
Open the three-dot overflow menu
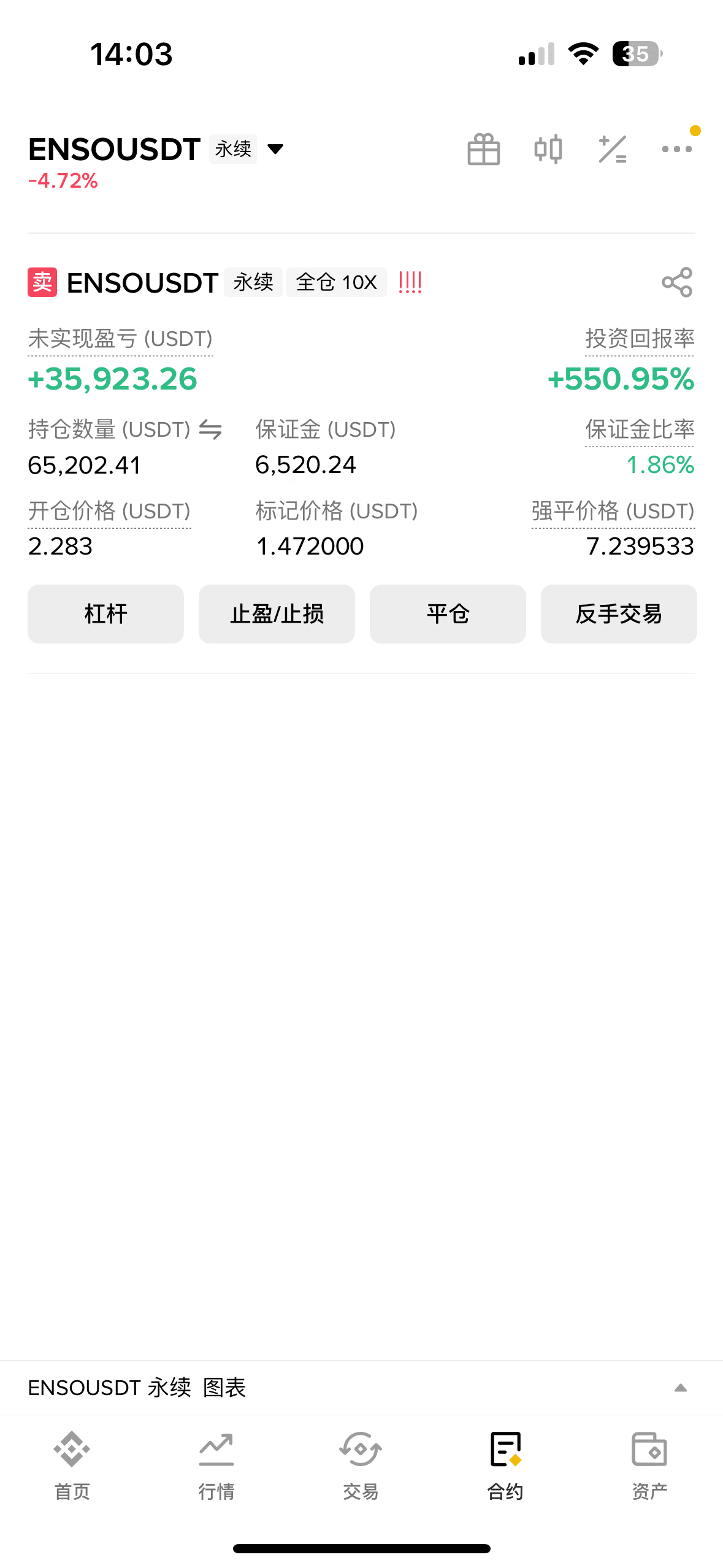[676, 149]
